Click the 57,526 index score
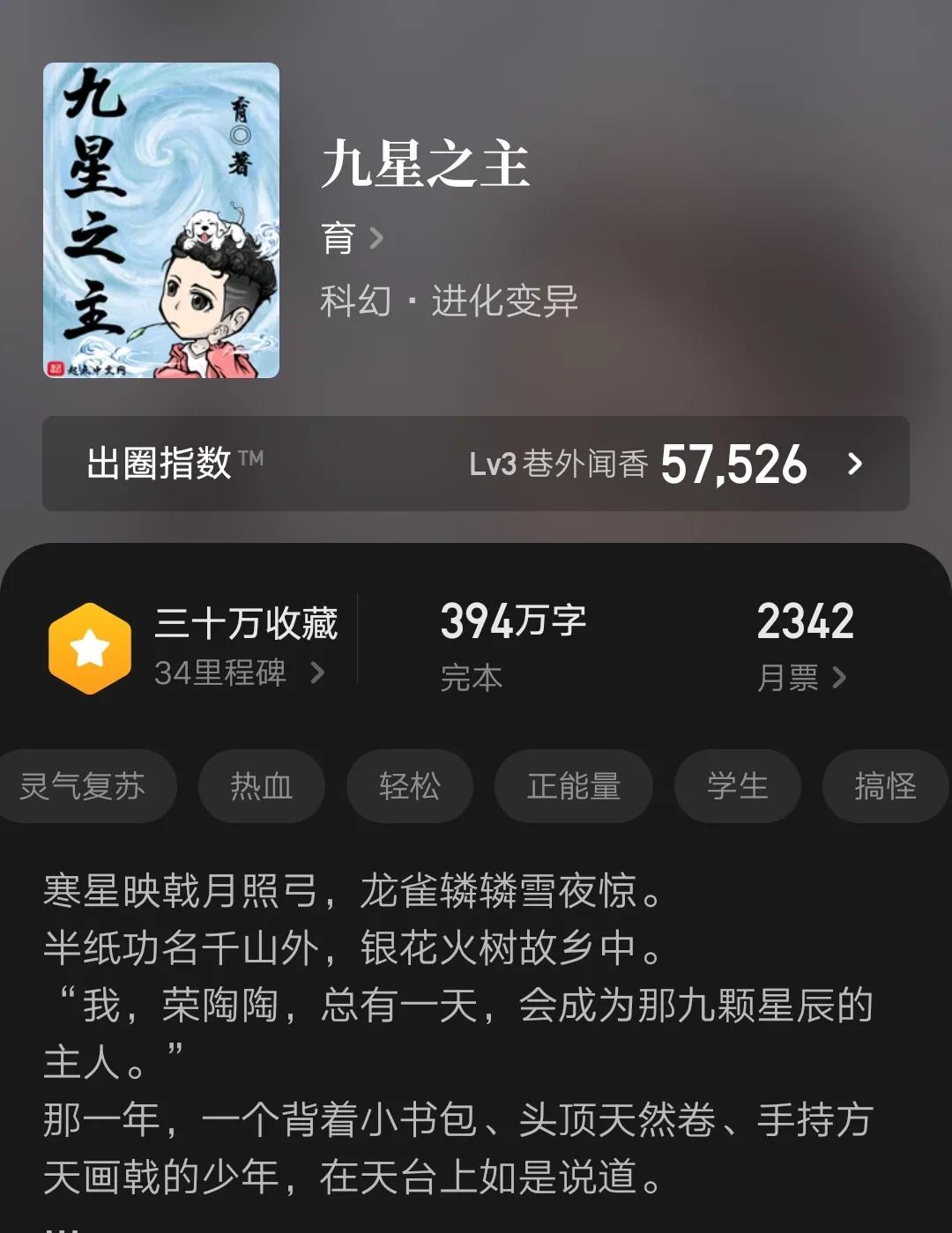This screenshot has height=1233, width=952. point(734,465)
